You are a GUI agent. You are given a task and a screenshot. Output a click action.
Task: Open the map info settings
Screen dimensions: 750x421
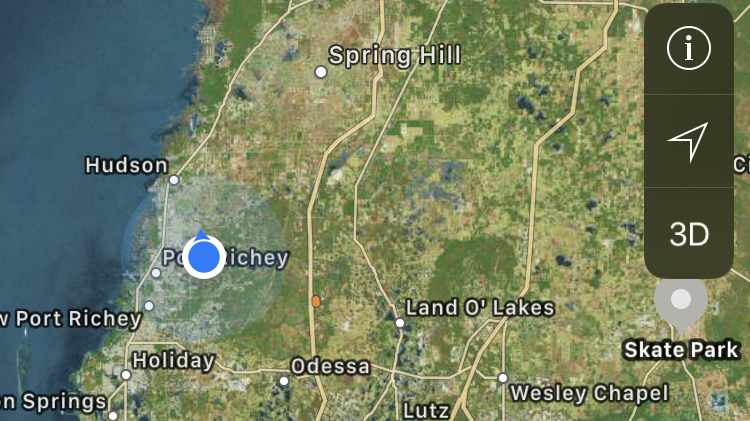pos(688,48)
